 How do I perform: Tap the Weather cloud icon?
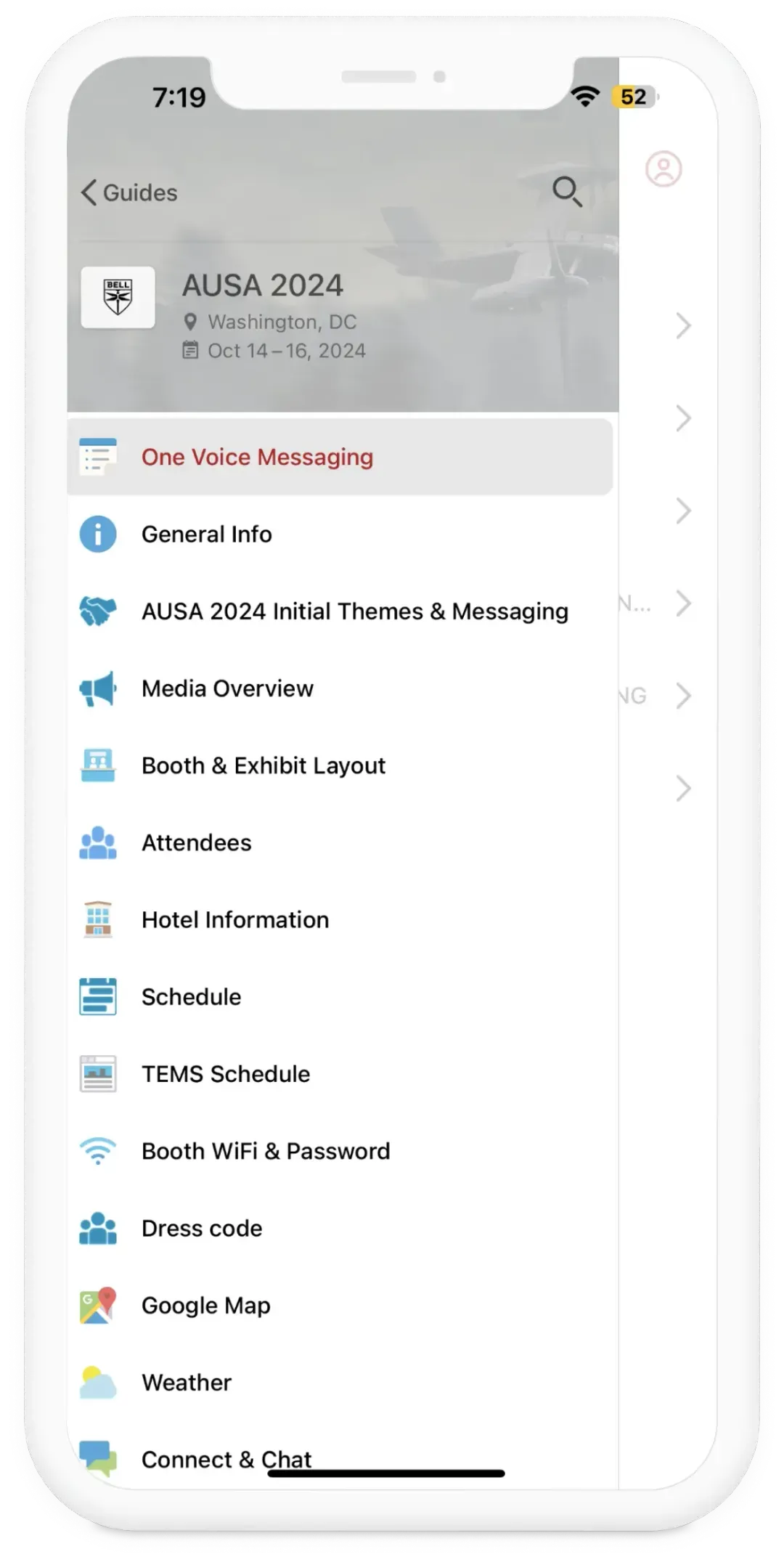[x=98, y=1381]
